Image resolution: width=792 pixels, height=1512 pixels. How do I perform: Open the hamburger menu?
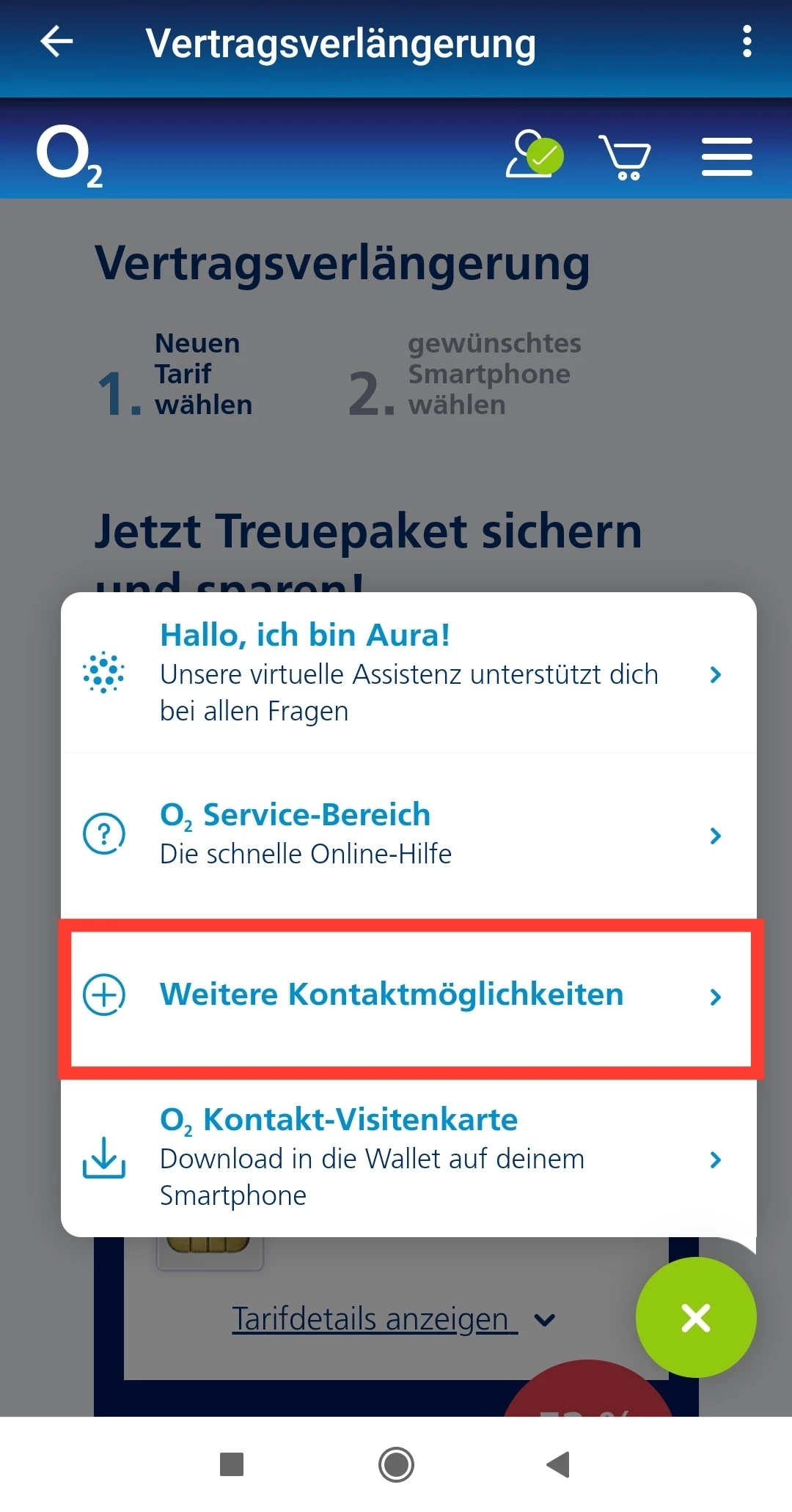pos(726,157)
